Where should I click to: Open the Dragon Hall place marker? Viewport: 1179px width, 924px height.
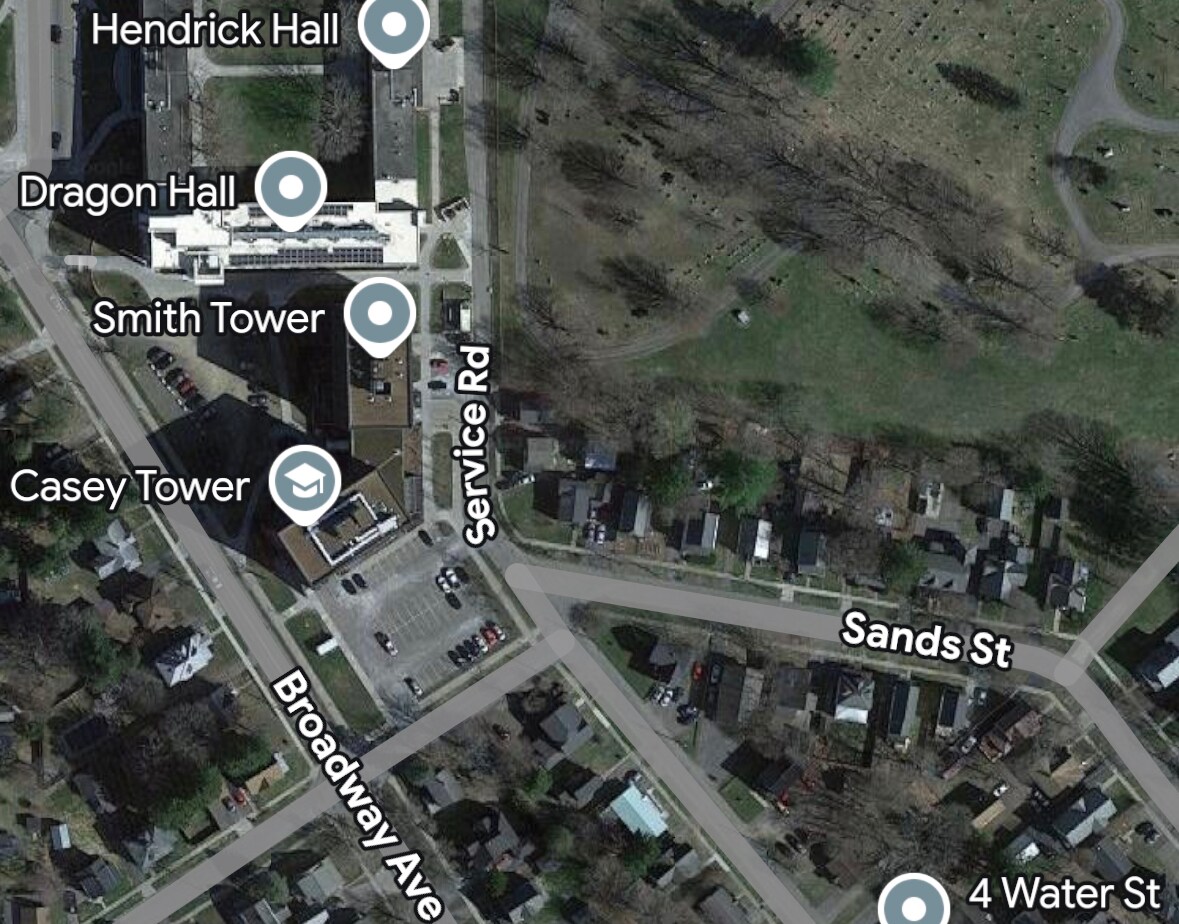(x=291, y=187)
